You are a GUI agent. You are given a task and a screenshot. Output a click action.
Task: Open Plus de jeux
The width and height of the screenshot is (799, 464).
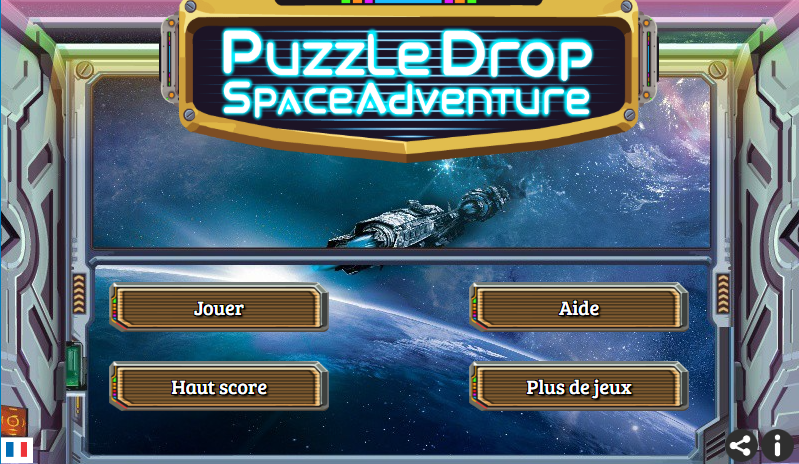579,387
